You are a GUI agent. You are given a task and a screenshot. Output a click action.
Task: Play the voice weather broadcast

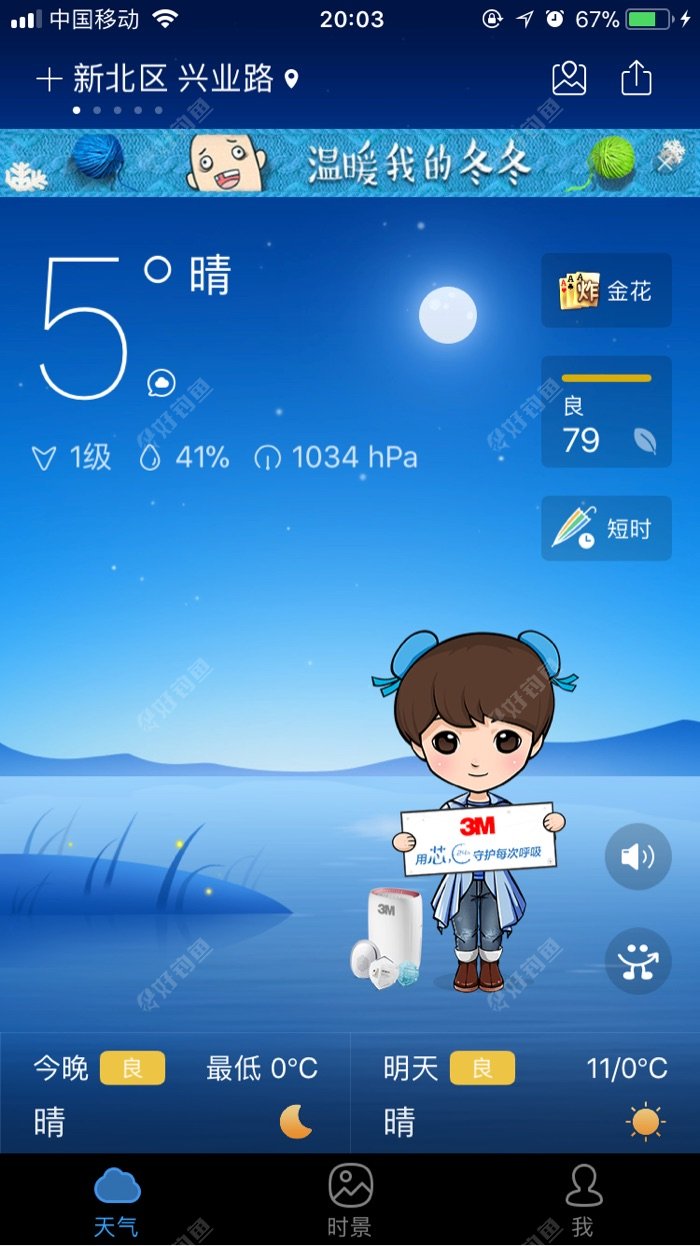(x=638, y=856)
